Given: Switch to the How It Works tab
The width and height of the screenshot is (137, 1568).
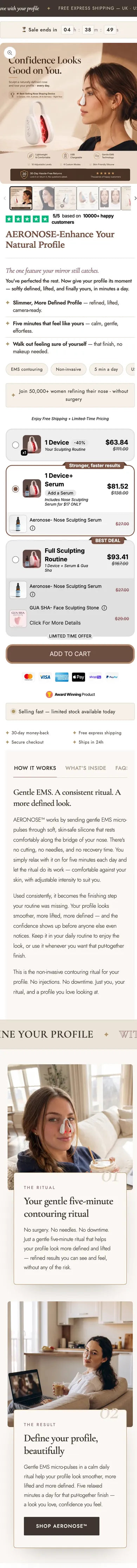Looking at the screenshot, I should pos(35,768).
